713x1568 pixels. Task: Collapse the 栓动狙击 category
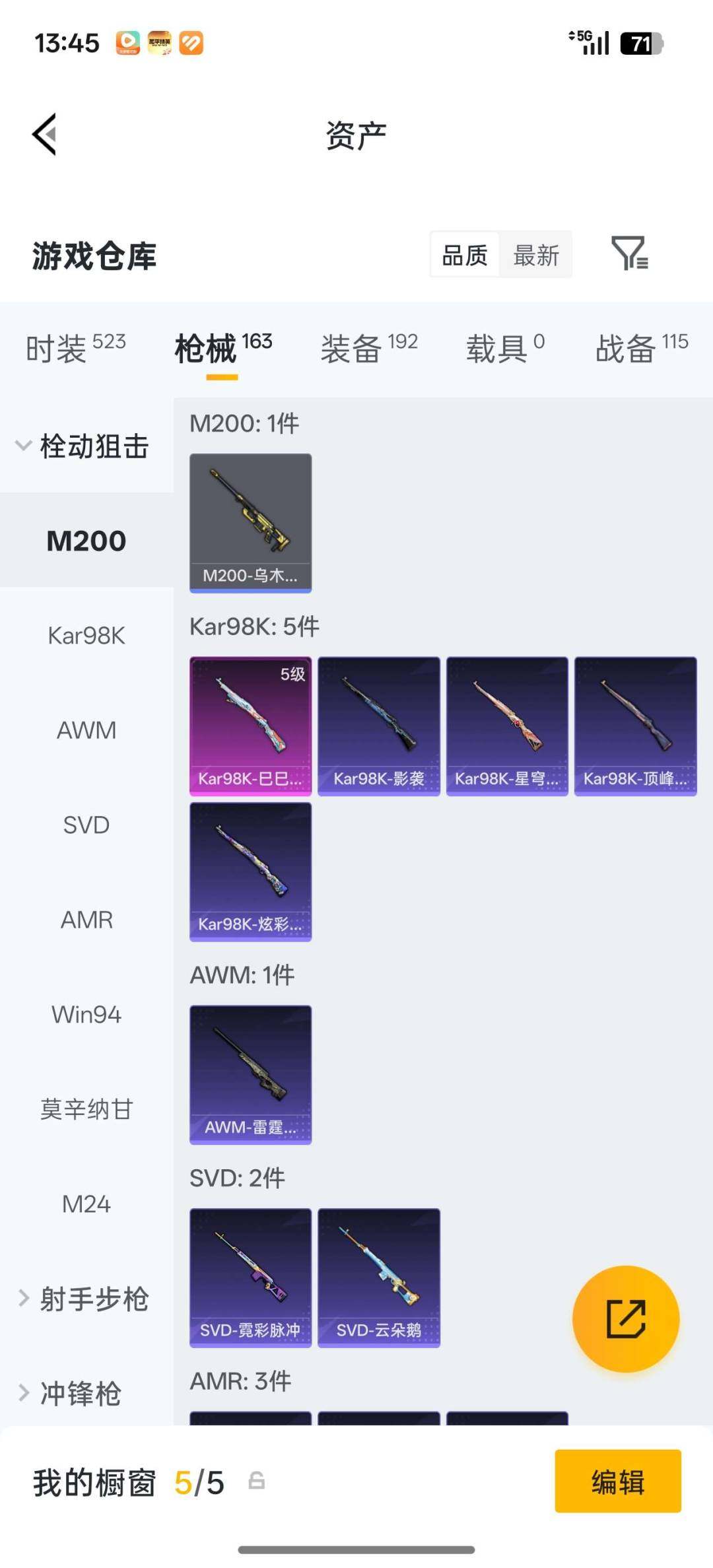(86, 446)
